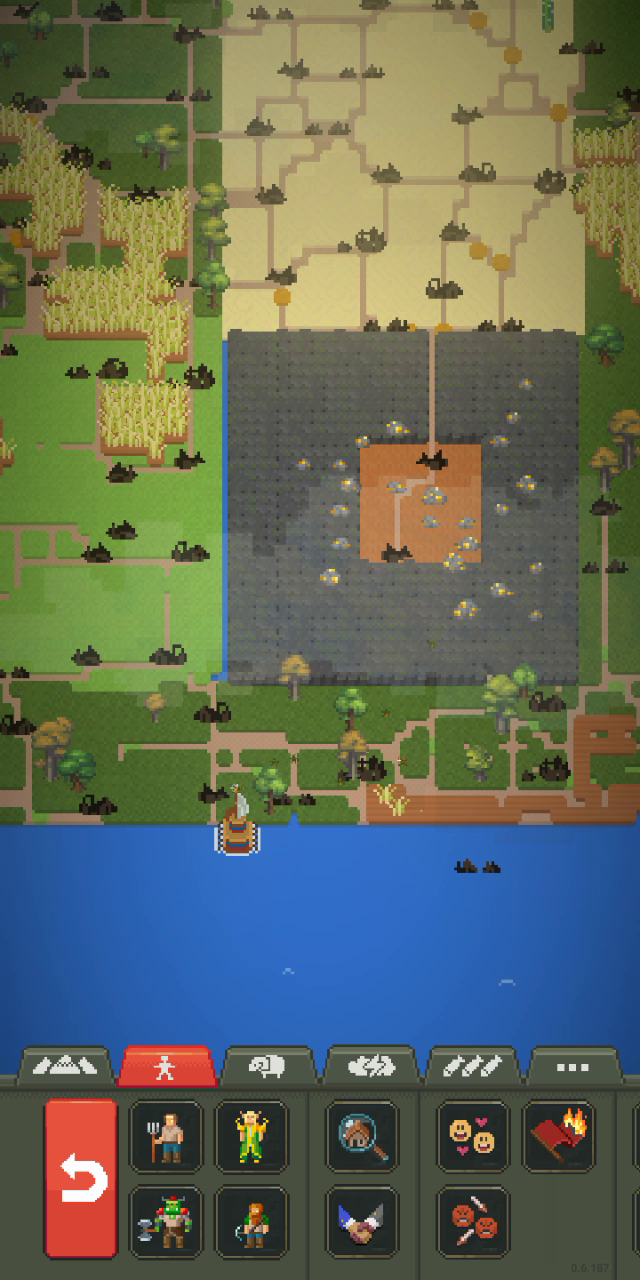The image size is (640, 1280).
Task: Choose the orc spawn tool
Action: [166, 1222]
